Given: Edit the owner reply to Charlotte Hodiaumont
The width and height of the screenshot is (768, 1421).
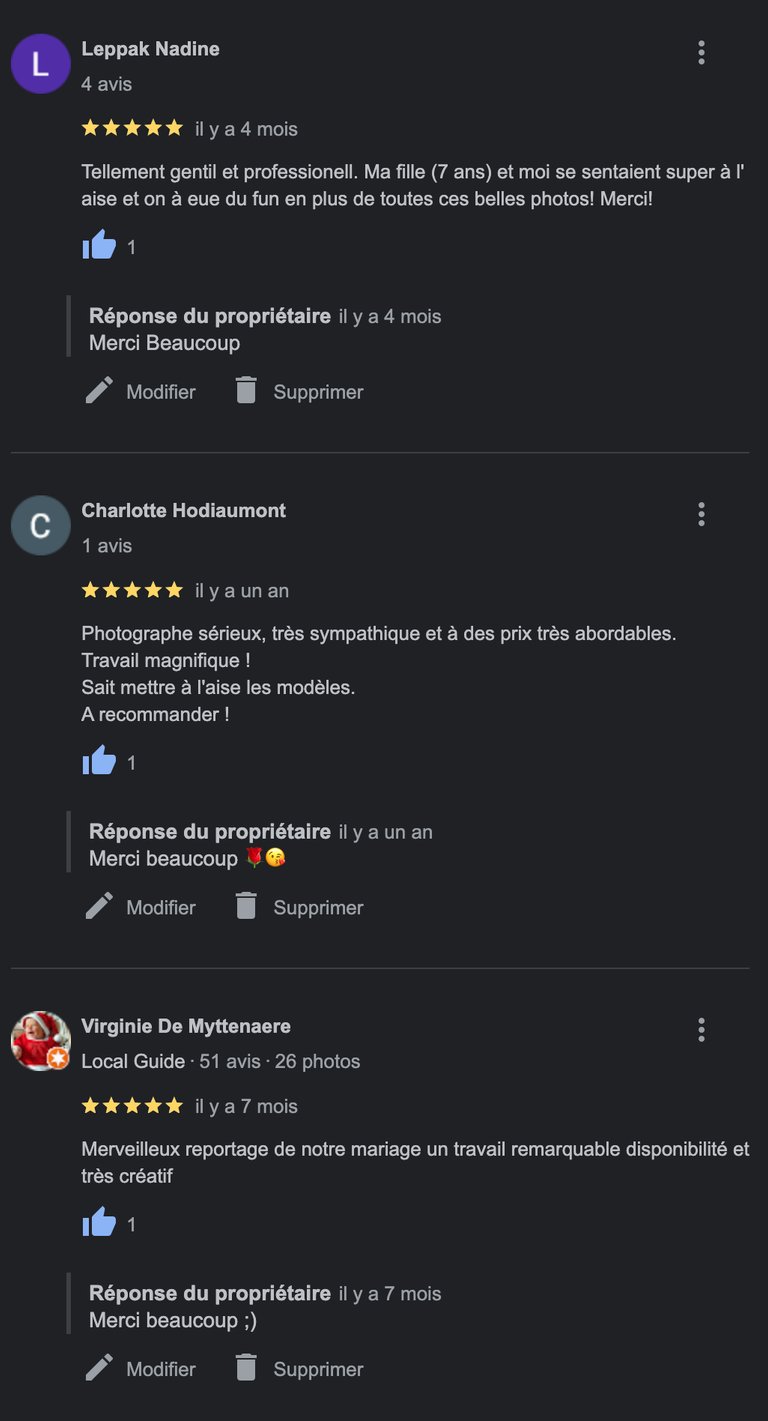Looking at the screenshot, I should coord(140,907).
